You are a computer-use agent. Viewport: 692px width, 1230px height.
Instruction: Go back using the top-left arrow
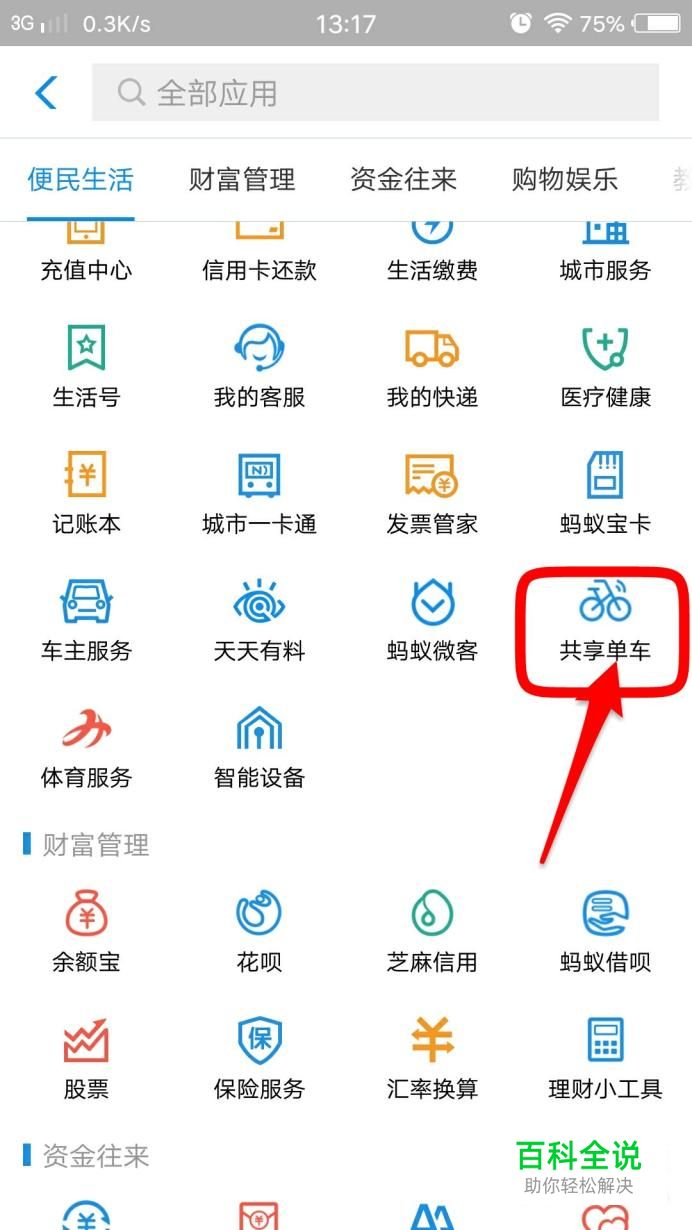tap(46, 93)
